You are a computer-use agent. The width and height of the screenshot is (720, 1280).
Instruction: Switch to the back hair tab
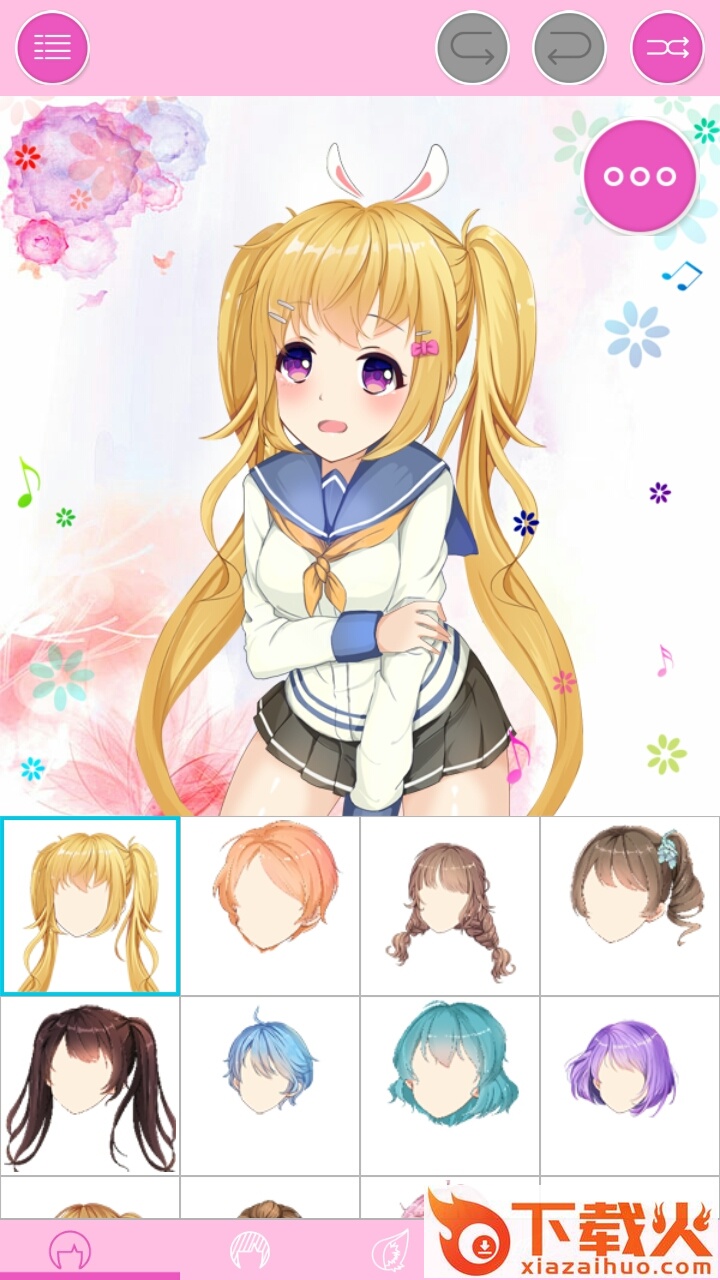pos(70,1250)
